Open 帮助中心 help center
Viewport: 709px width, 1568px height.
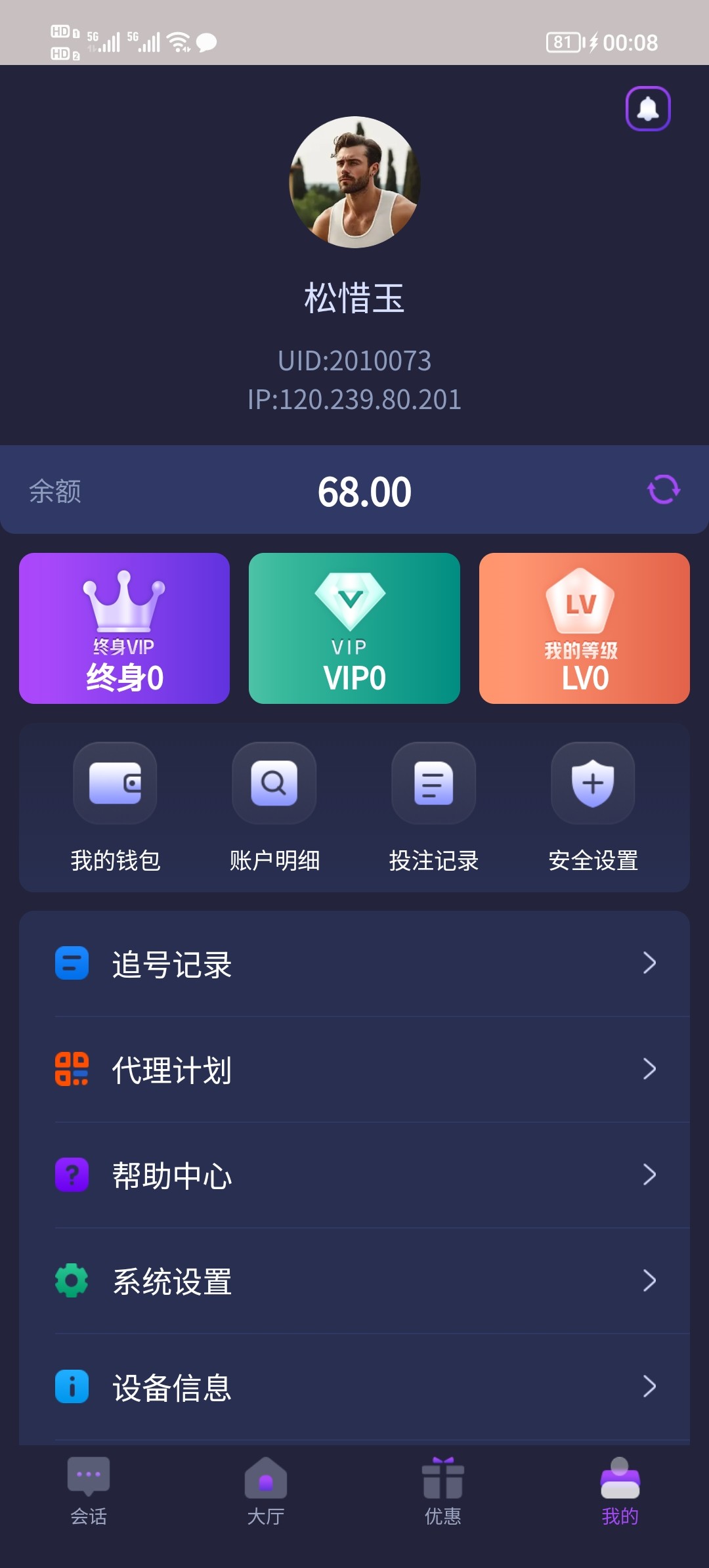point(354,1175)
